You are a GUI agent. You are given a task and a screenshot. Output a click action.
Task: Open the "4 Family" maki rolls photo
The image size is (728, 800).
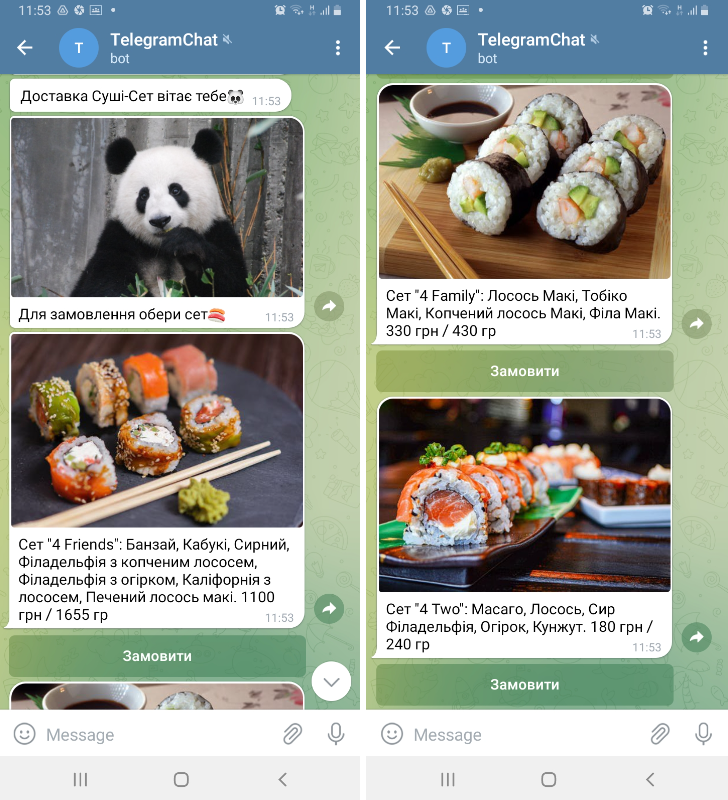coord(524,182)
